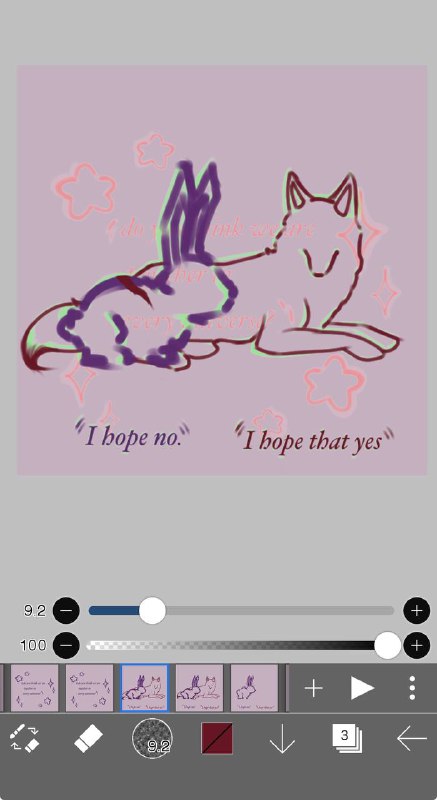Open the layers panel showing 3
This screenshot has width=437, height=800.
point(347,738)
